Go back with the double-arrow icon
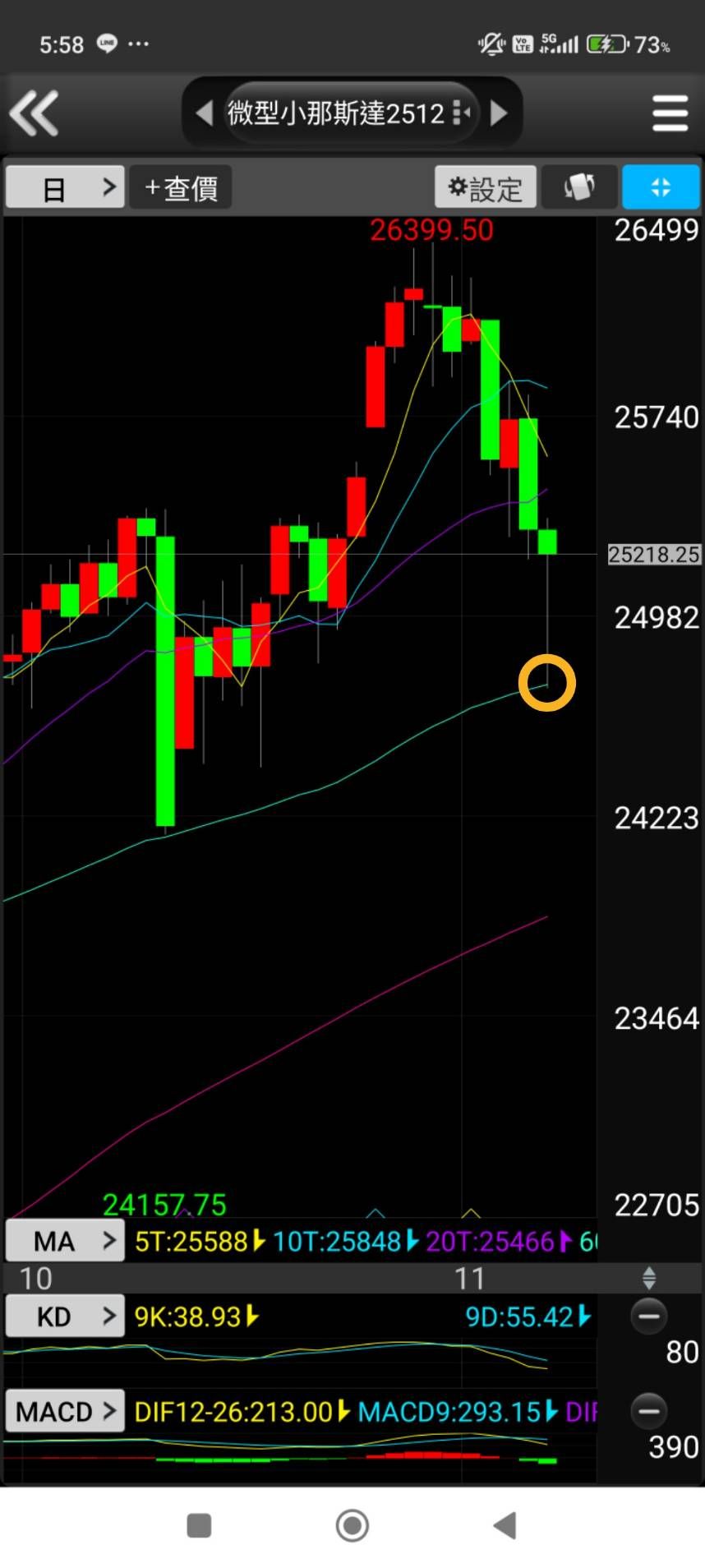The height and width of the screenshot is (1568, 705). [34, 113]
